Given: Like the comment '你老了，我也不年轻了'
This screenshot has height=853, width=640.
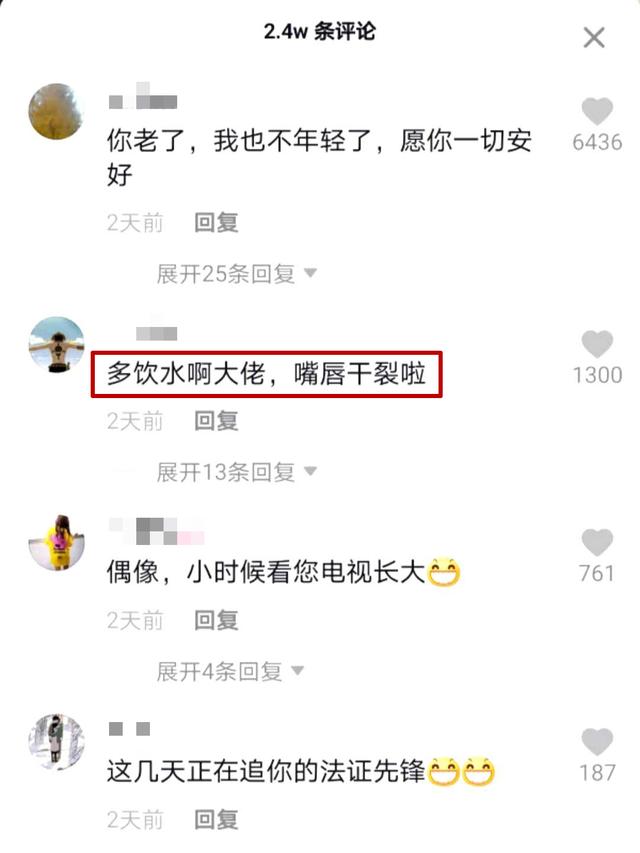Looking at the screenshot, I should click(x=597, y=112).
